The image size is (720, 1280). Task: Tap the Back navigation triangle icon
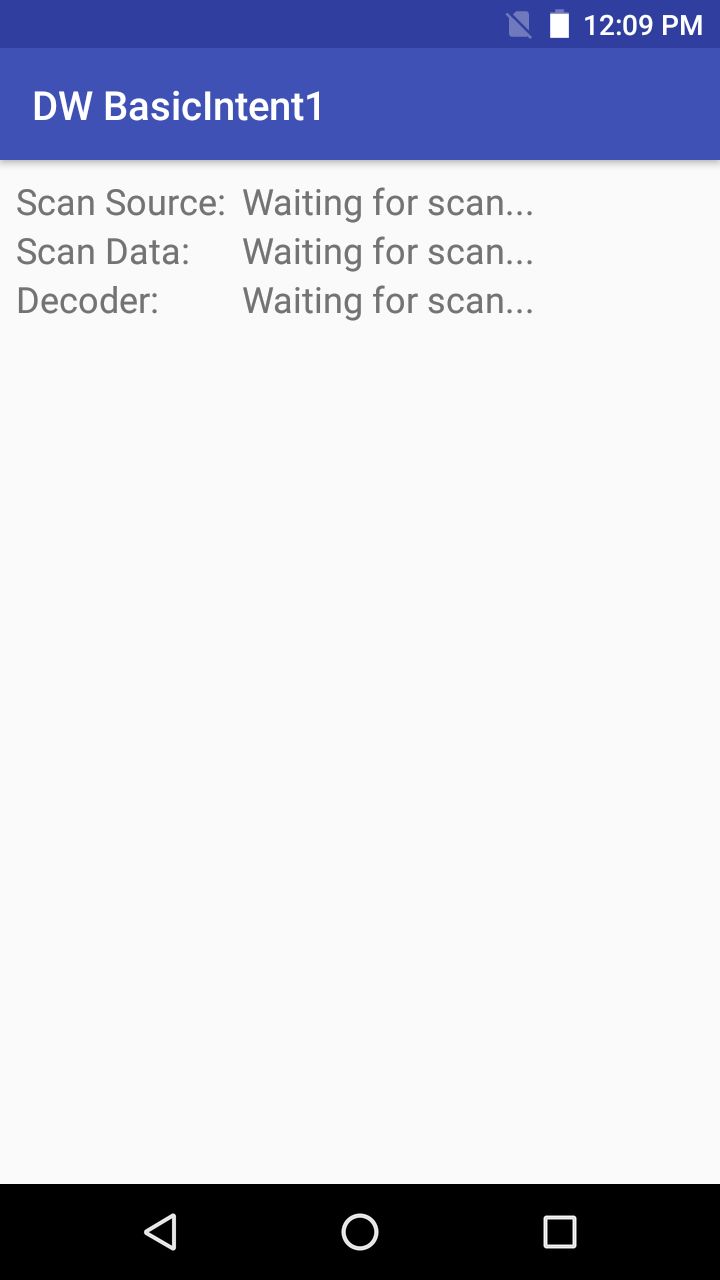point(160,1232)
